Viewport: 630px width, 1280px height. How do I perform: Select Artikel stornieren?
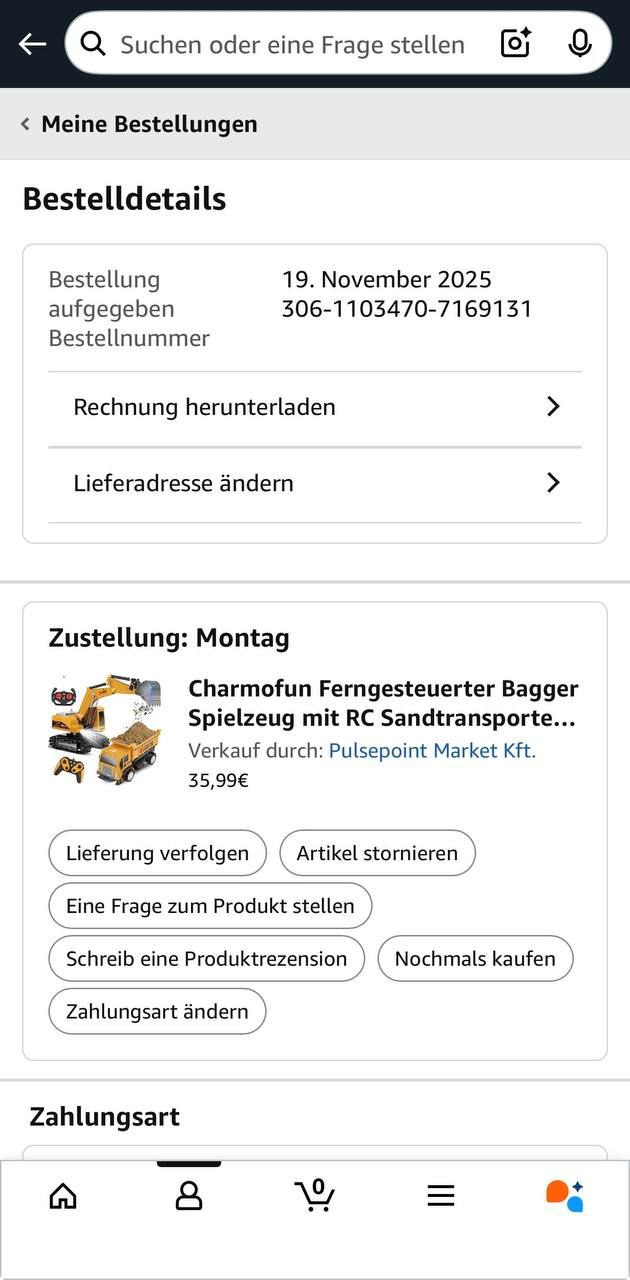pos(377,853)
